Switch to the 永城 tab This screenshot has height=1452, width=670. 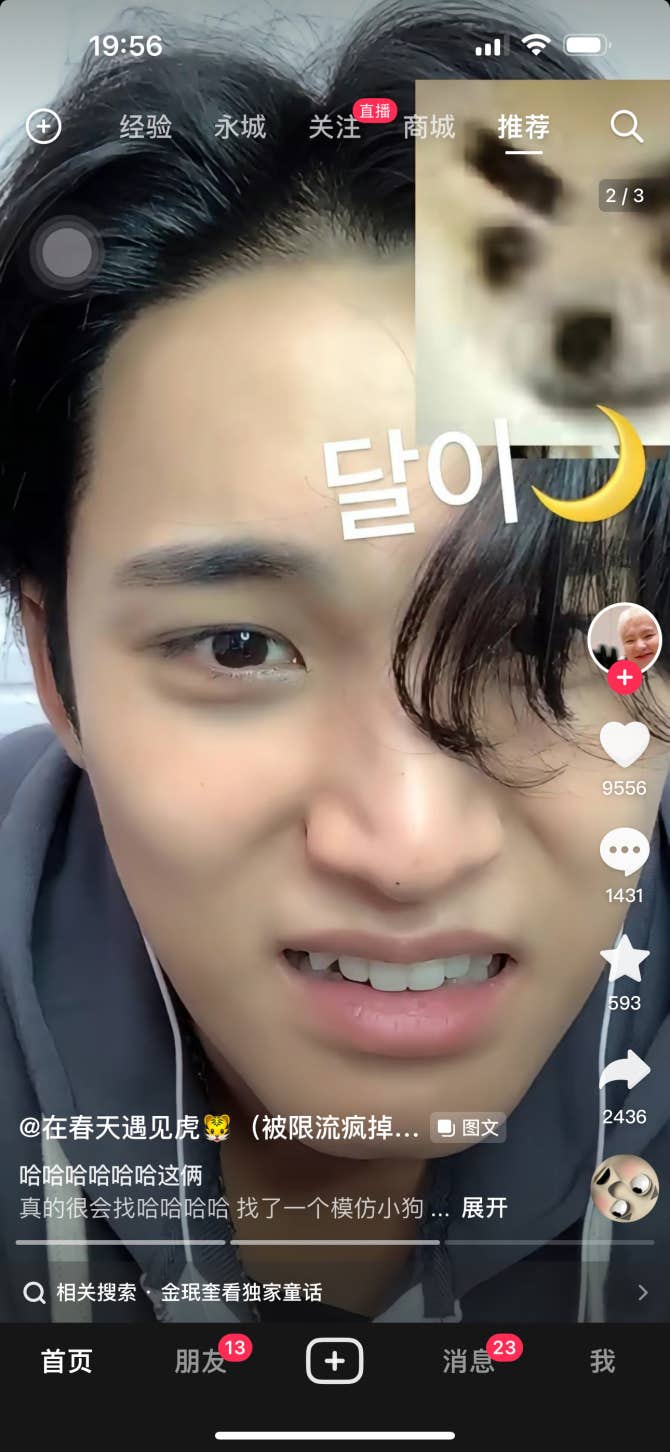(240, 127)
